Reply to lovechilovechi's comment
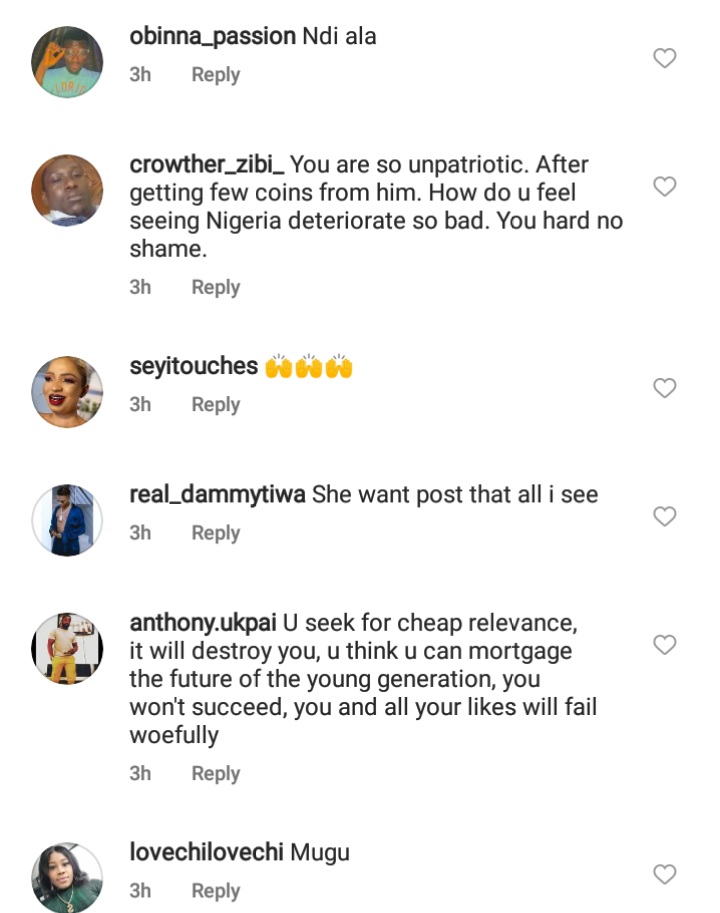This screenshot has height=913, width=720. [216, 891]
